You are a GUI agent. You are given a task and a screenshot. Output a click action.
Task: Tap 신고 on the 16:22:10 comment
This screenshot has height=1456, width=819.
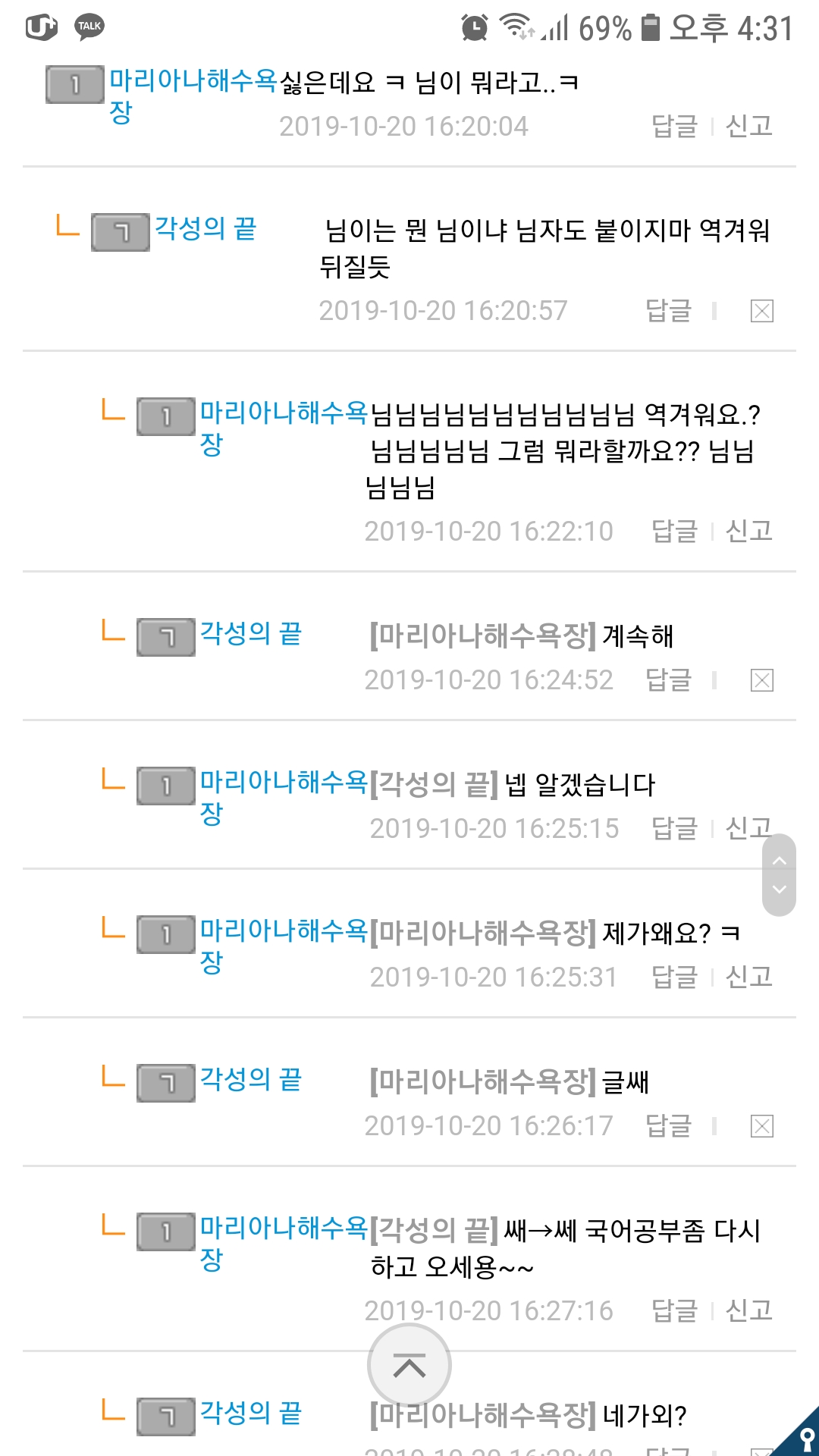pos(748,531)
